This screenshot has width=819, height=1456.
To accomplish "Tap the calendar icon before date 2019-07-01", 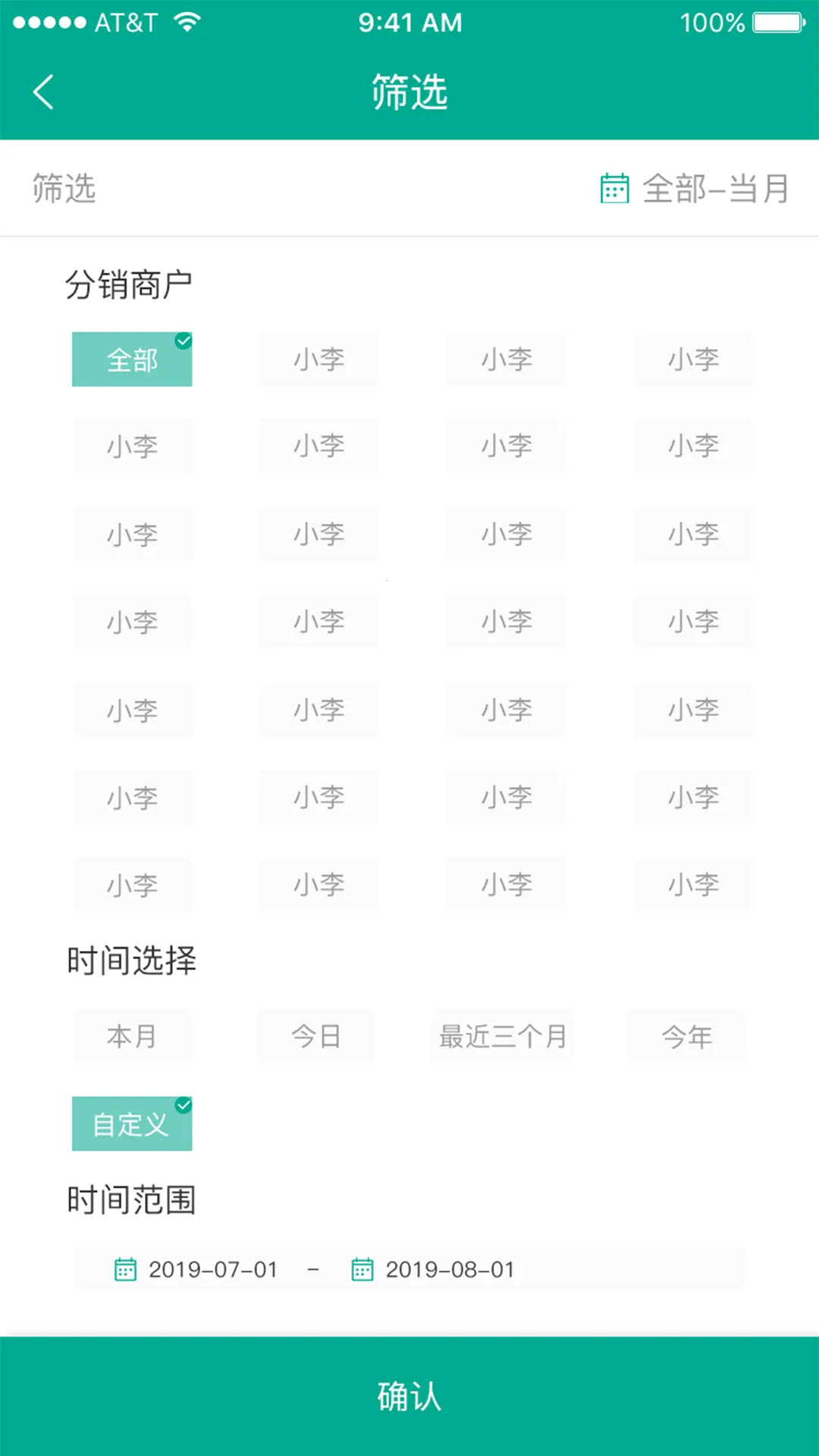I will 126,1269.
